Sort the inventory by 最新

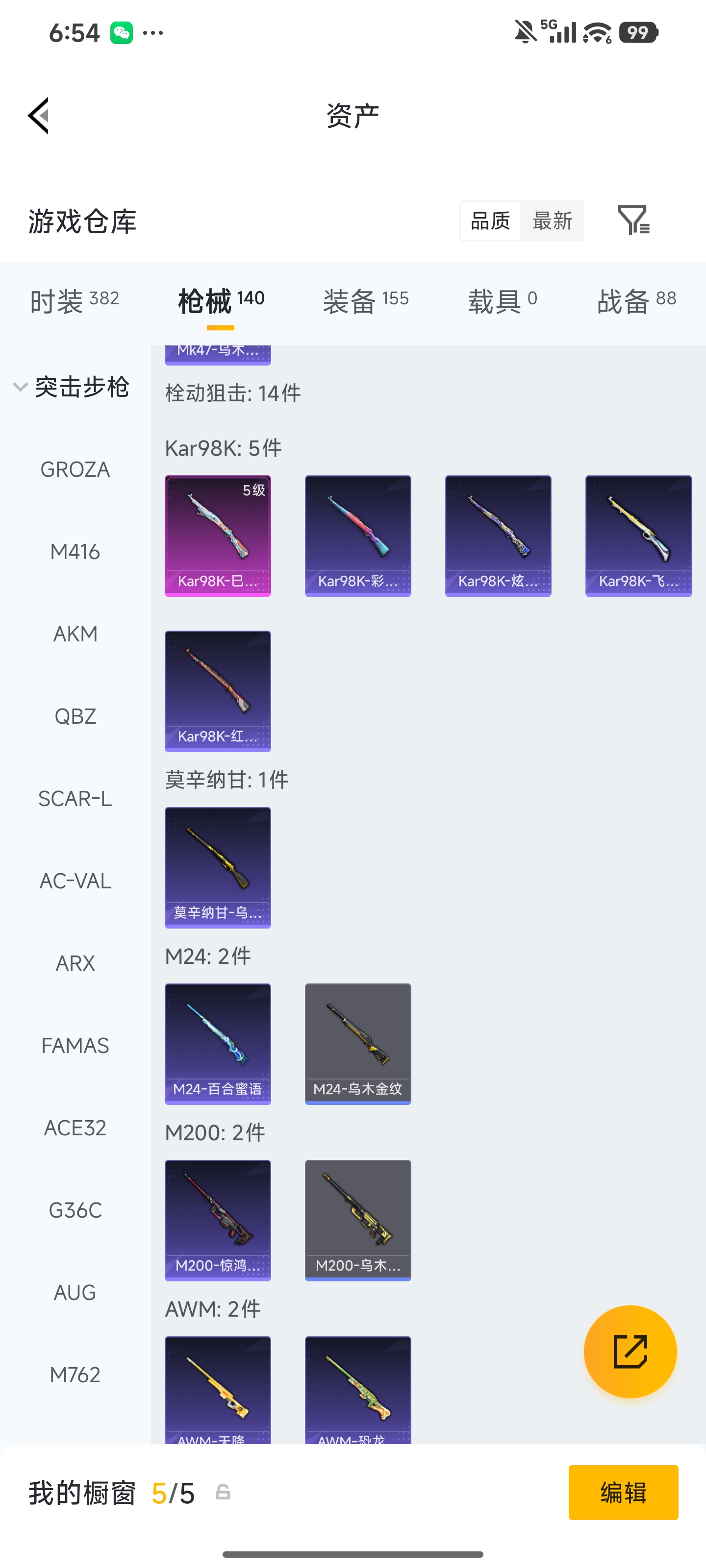coord(552,221)
